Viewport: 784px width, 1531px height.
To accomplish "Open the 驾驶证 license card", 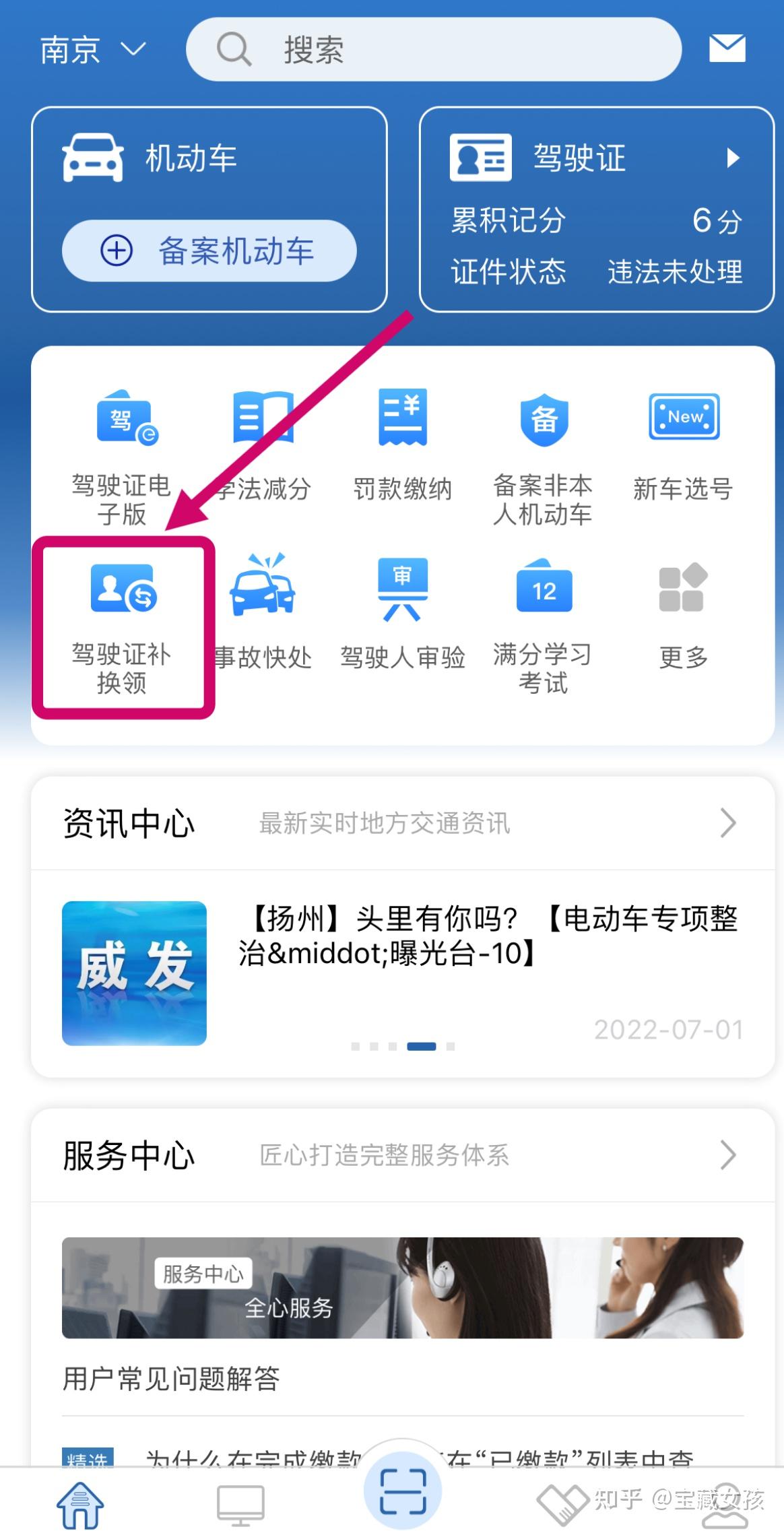I will tap(597, 209).
